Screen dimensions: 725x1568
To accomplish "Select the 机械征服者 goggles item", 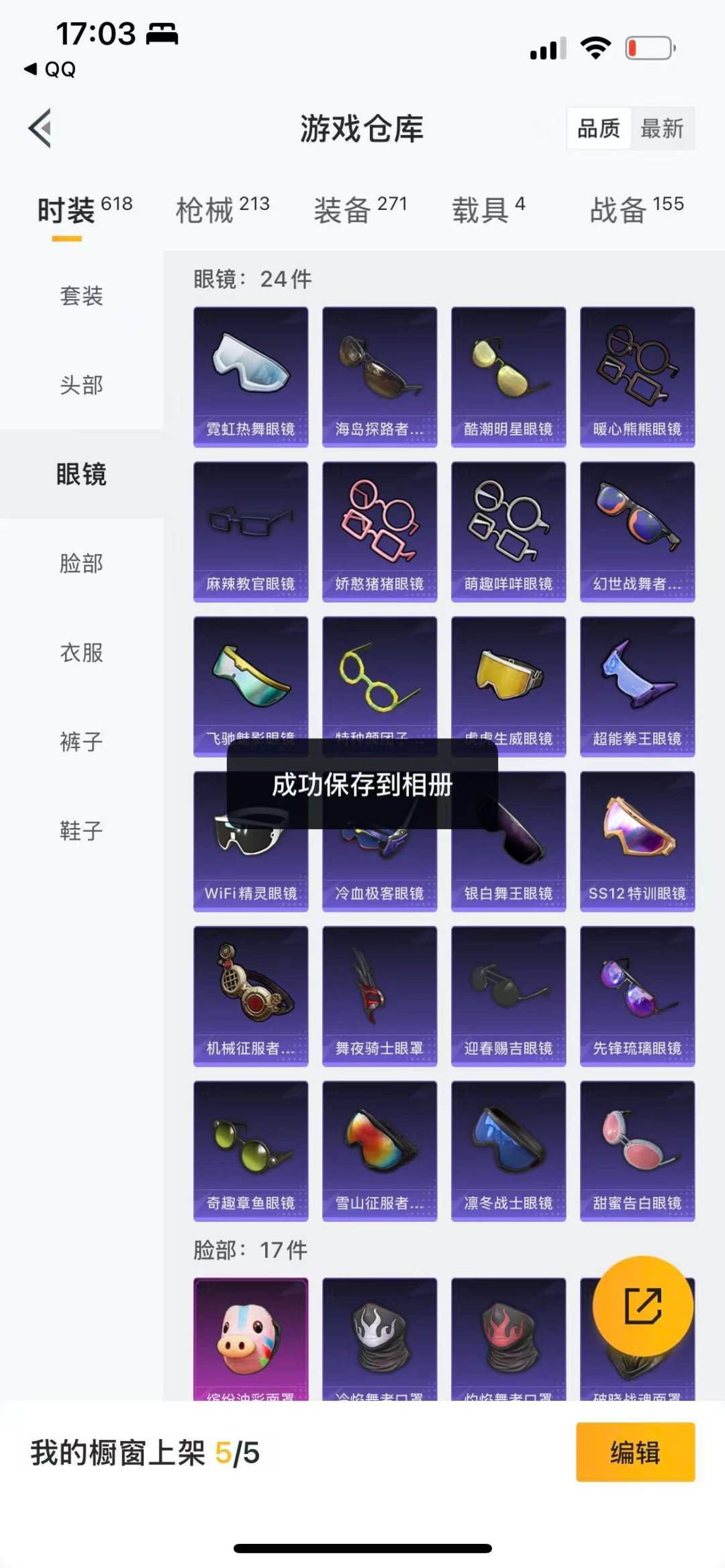I will click(250, 996).
